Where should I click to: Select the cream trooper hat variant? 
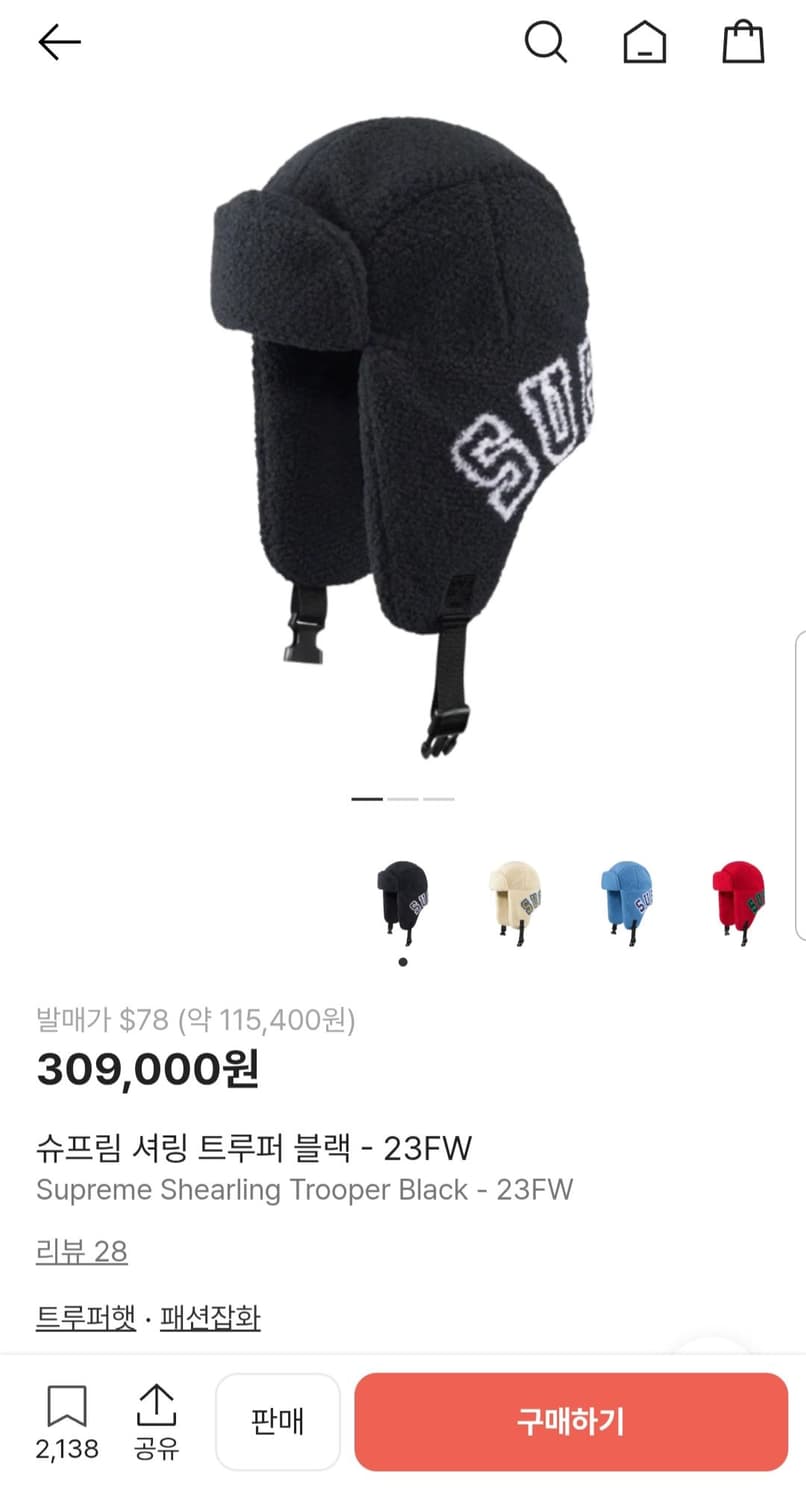(516, 900)
